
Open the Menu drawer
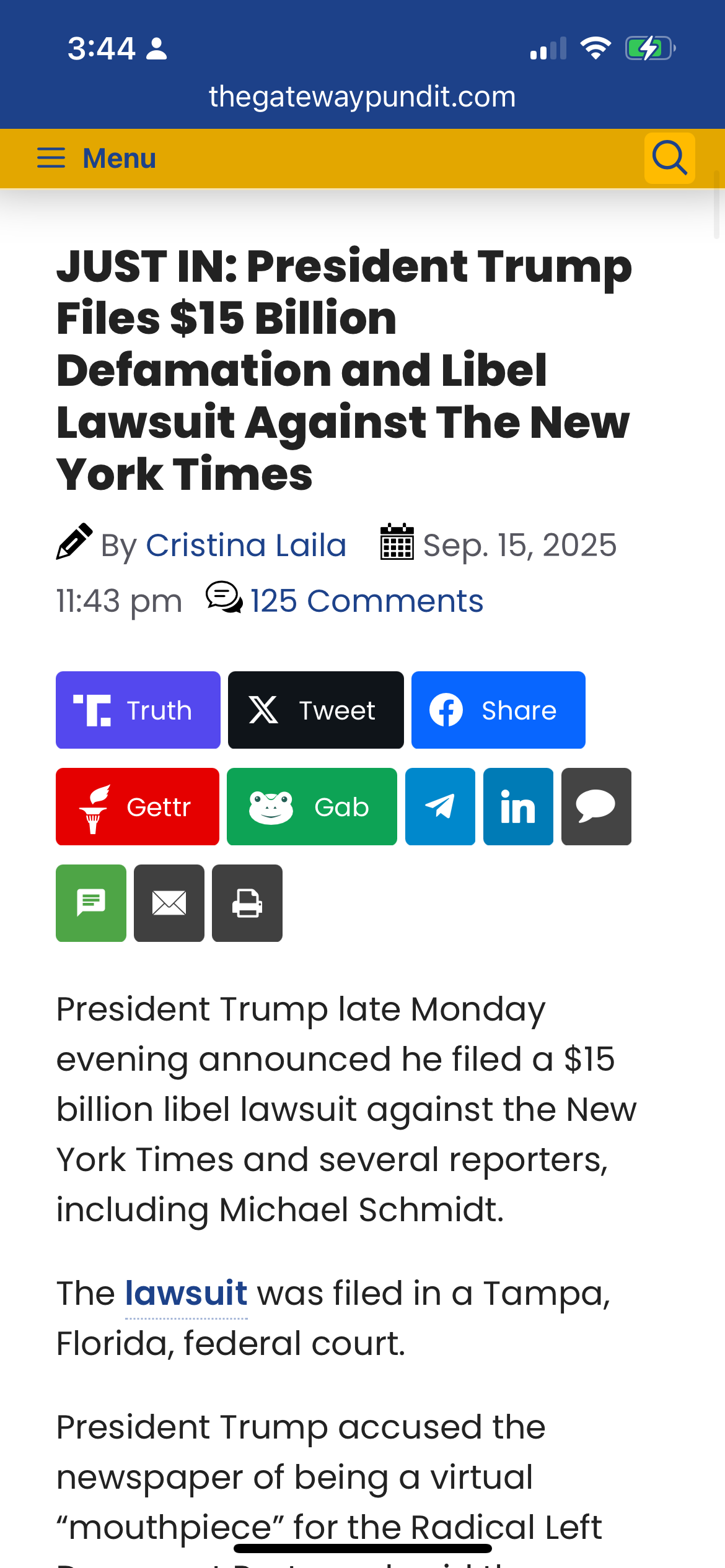[x=96, y=158]
